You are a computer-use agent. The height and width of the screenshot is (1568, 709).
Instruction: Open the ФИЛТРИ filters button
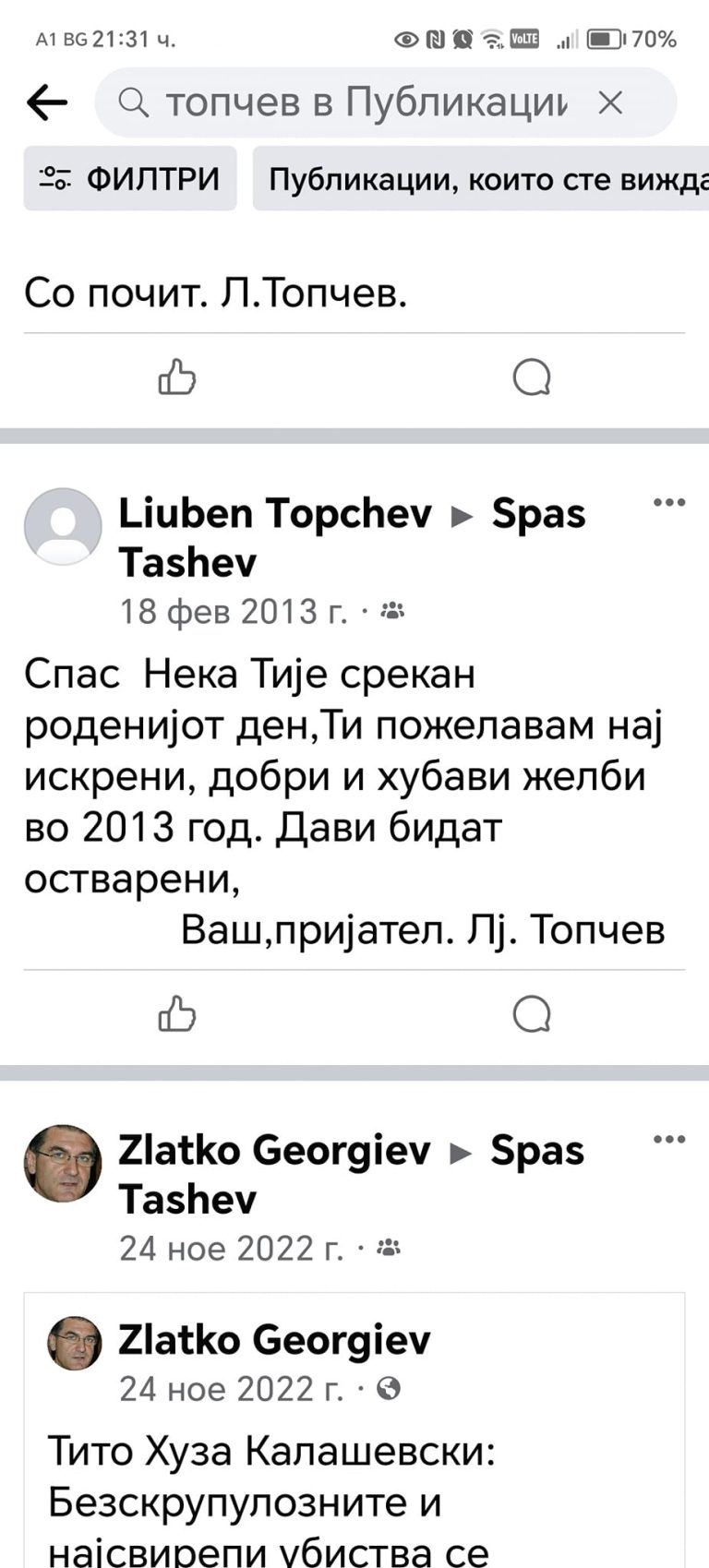pyautogui.click(x=130, y=178)
